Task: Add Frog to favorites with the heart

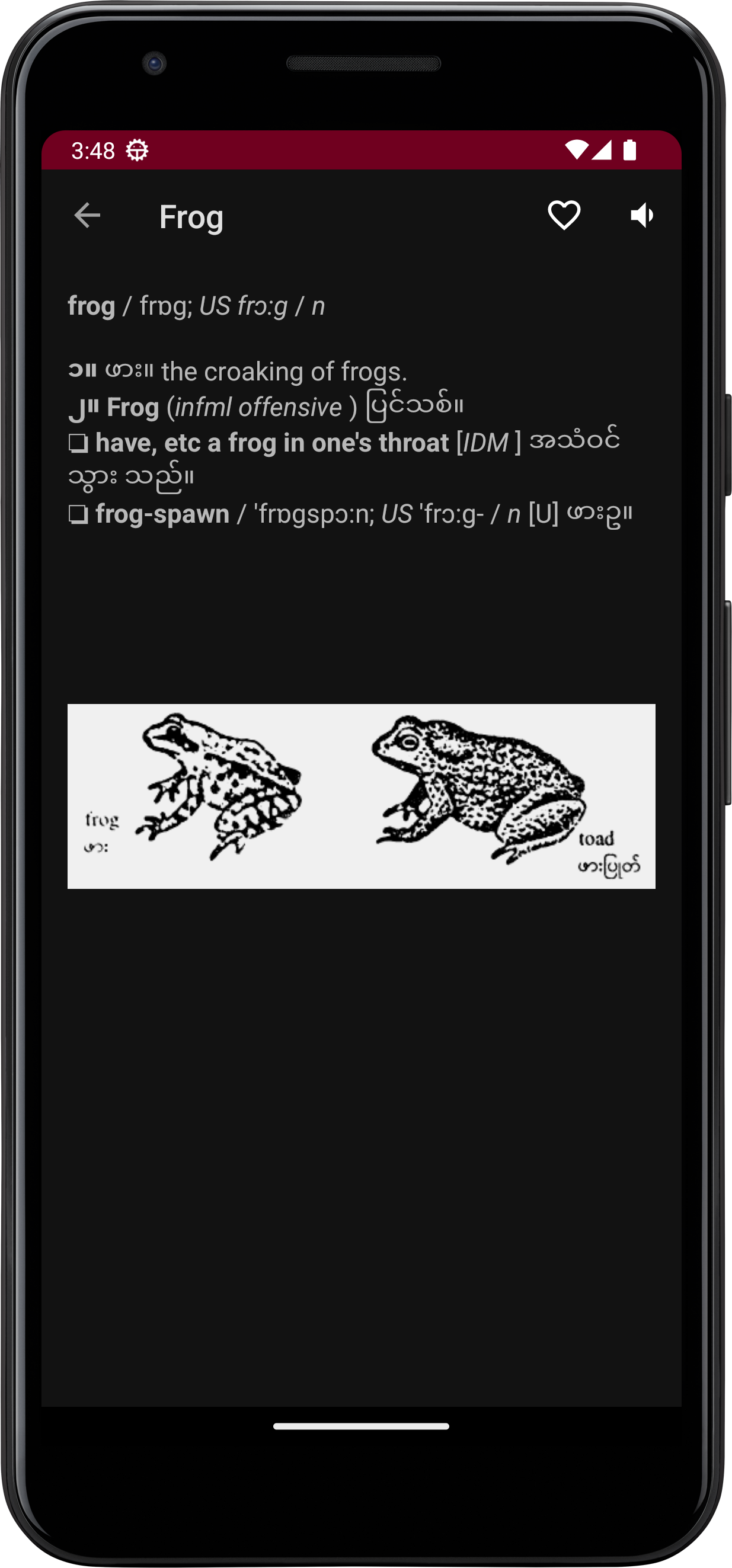Action: pos(563,216)
